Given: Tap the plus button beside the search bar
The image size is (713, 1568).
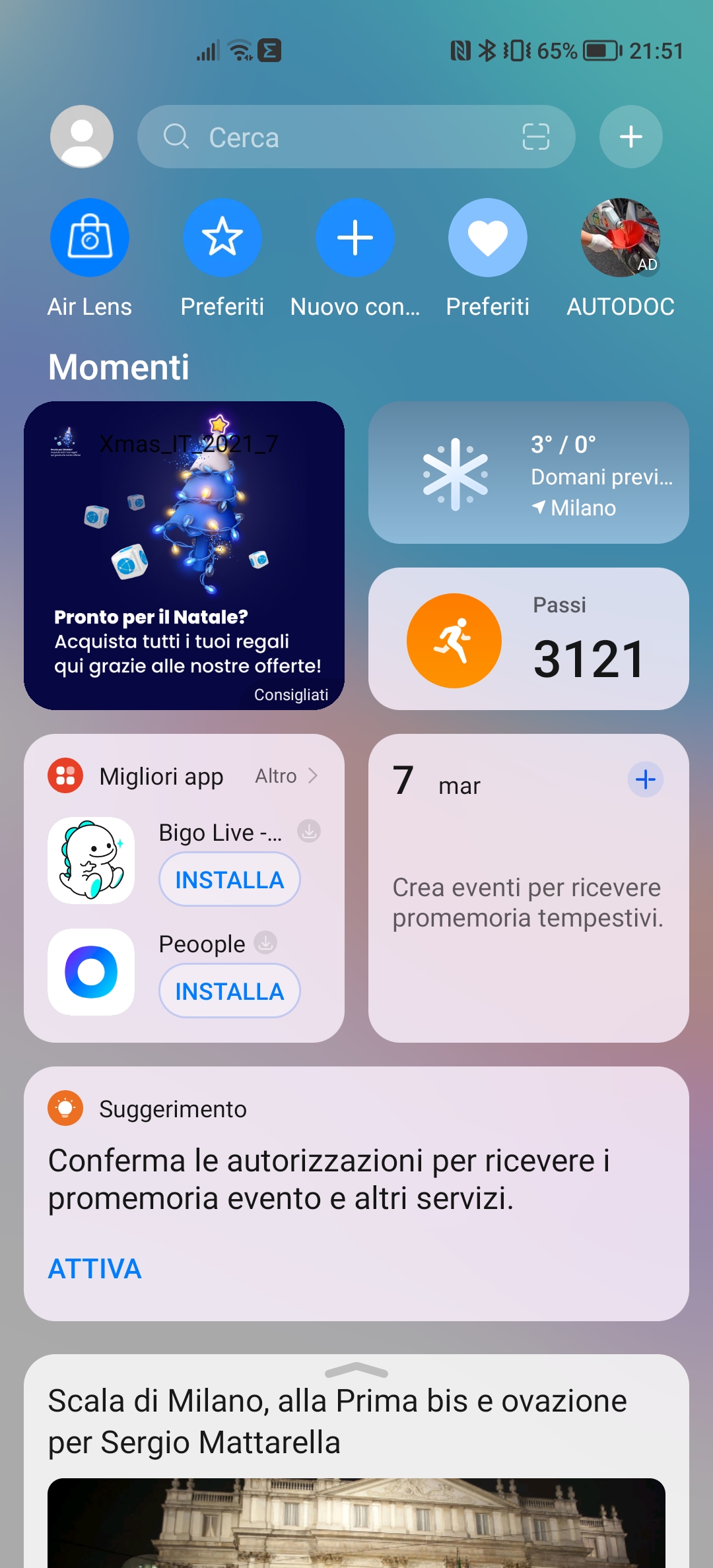Looking at the screenshot, I should (x=630, y=137).
